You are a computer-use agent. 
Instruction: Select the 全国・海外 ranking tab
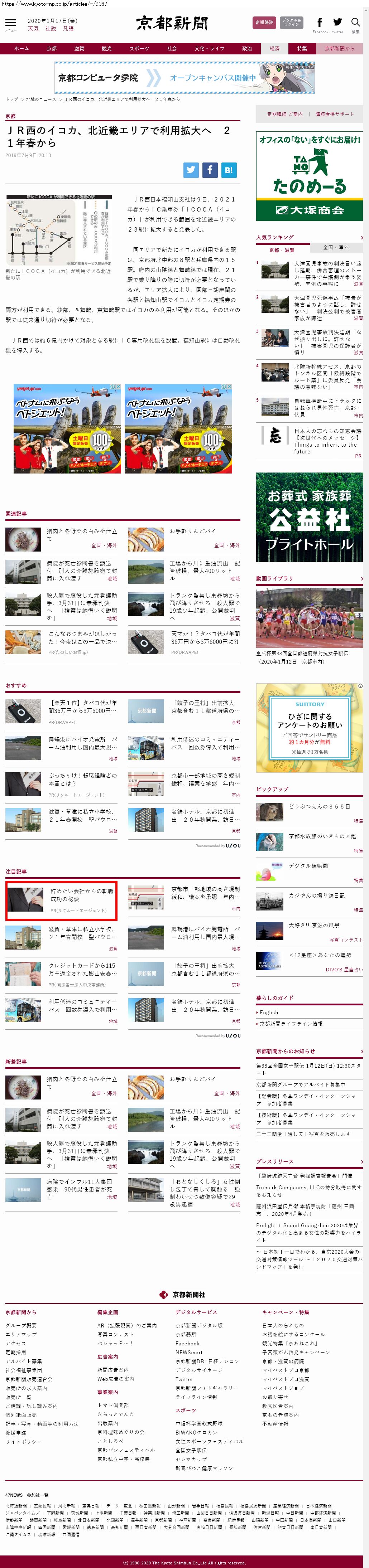(x=336, y=248)
